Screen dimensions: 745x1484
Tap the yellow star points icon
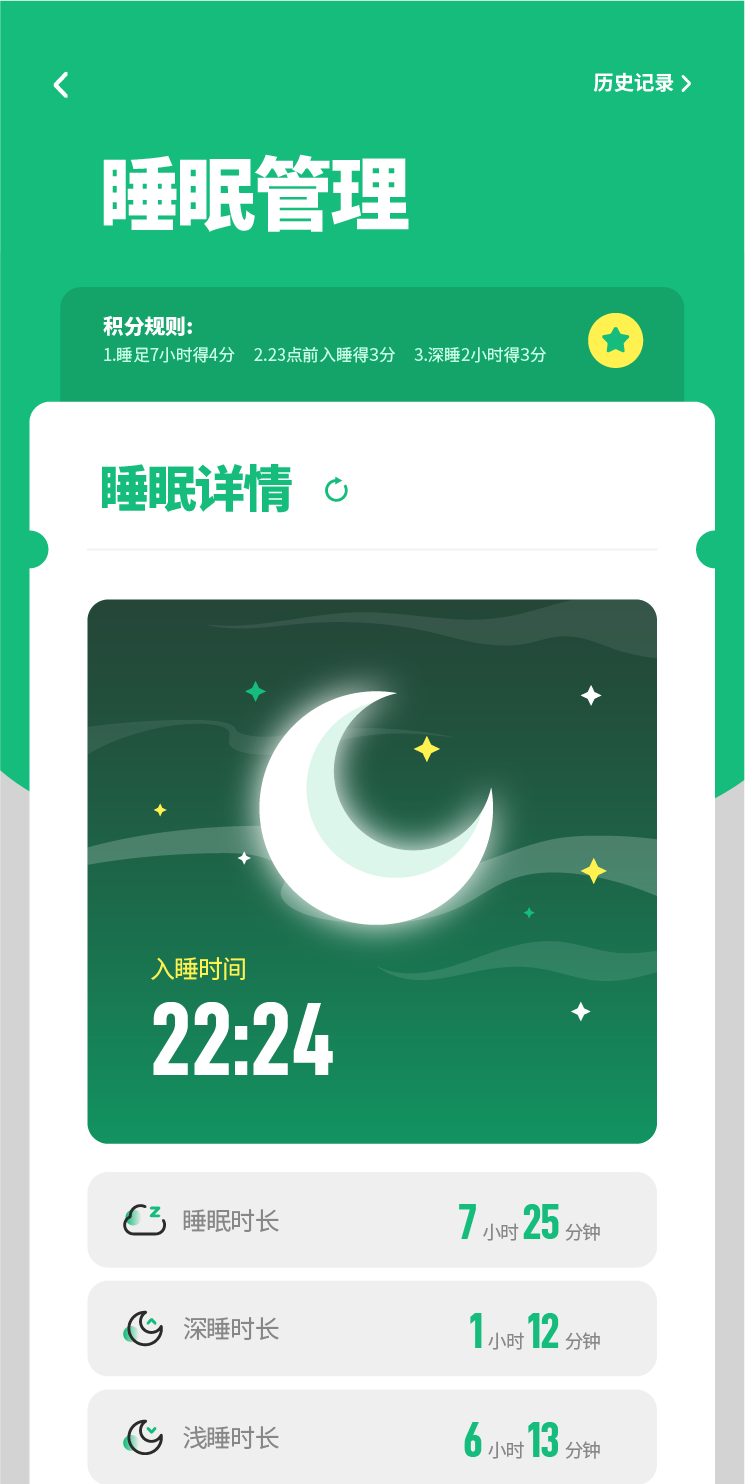click(x=615, y=341)
